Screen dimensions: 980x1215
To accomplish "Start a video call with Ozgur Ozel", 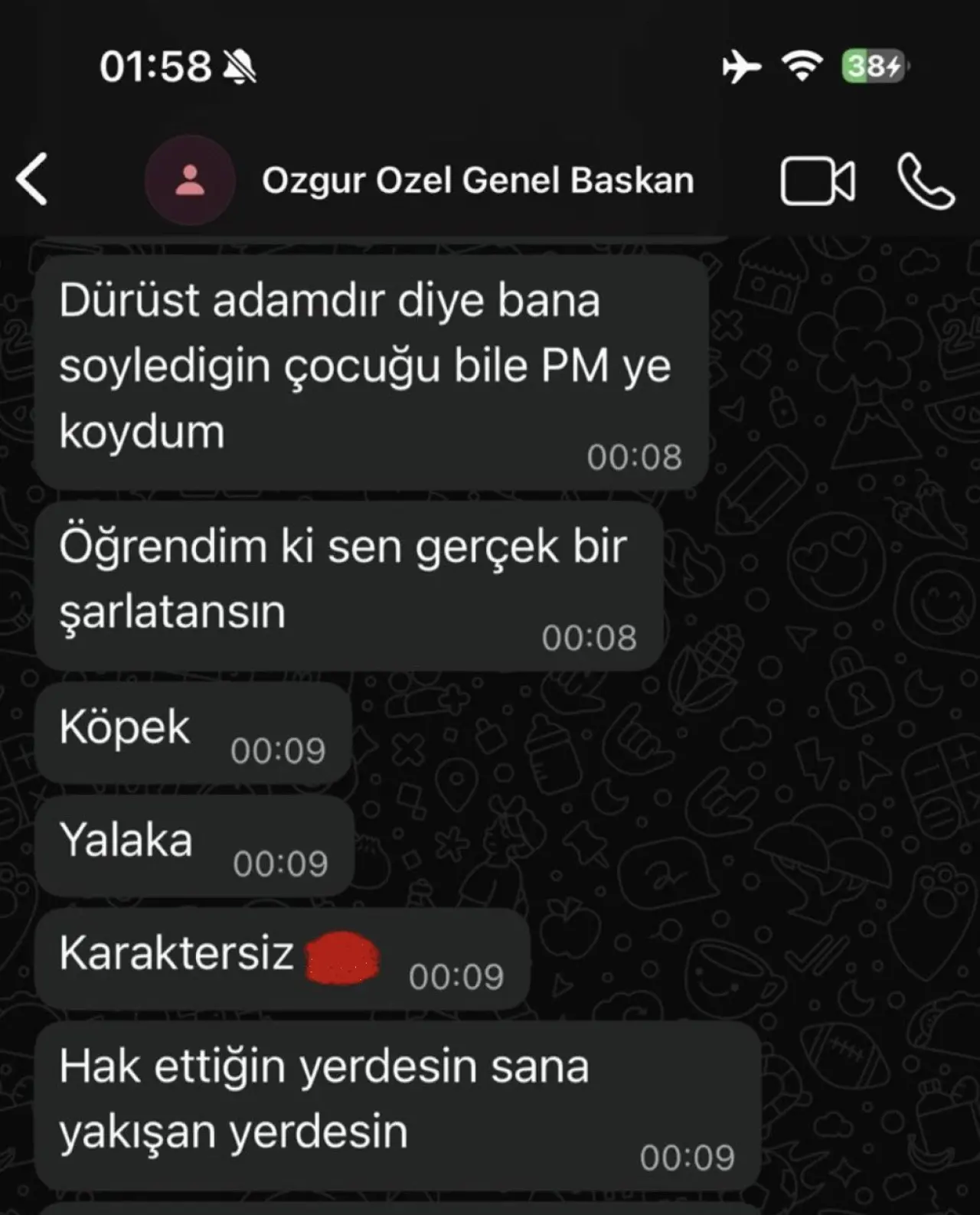I will coord(817,181).
